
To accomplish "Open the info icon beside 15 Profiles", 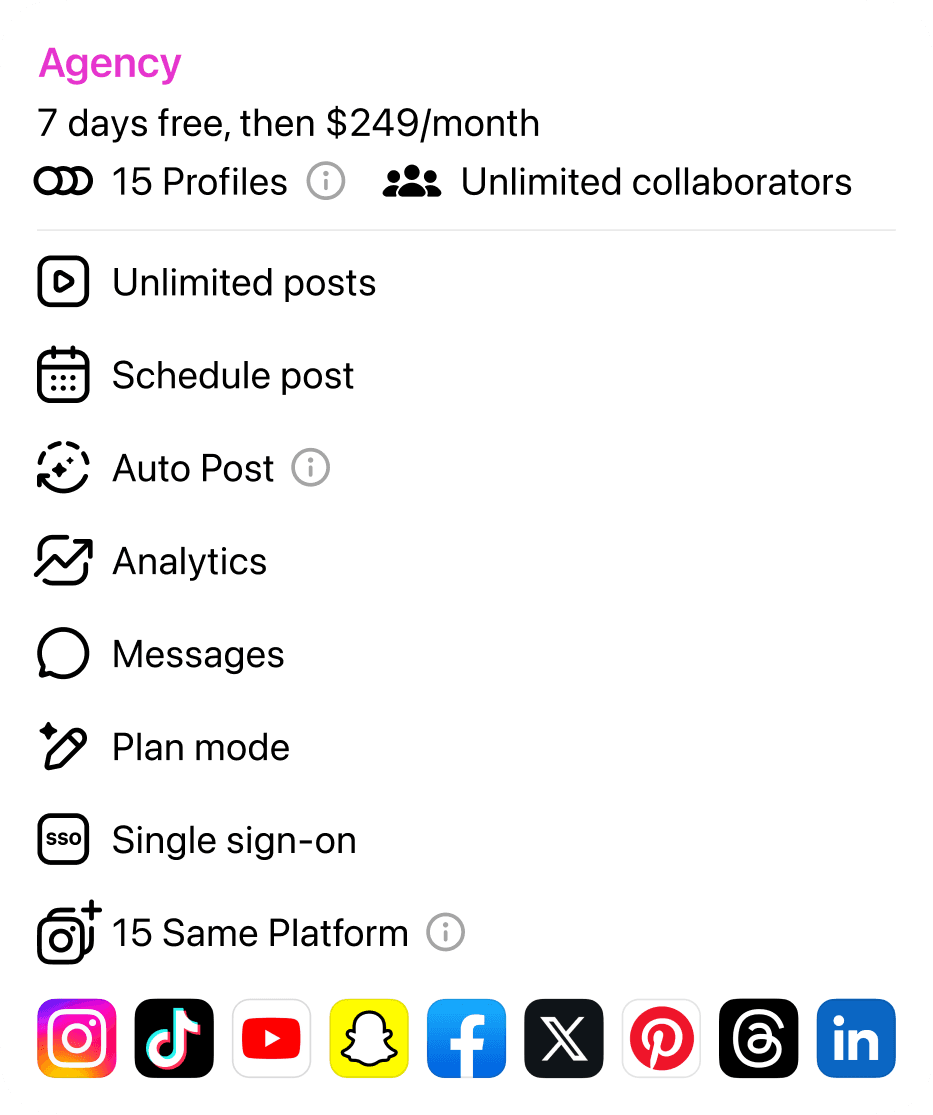I will (325, 182).
